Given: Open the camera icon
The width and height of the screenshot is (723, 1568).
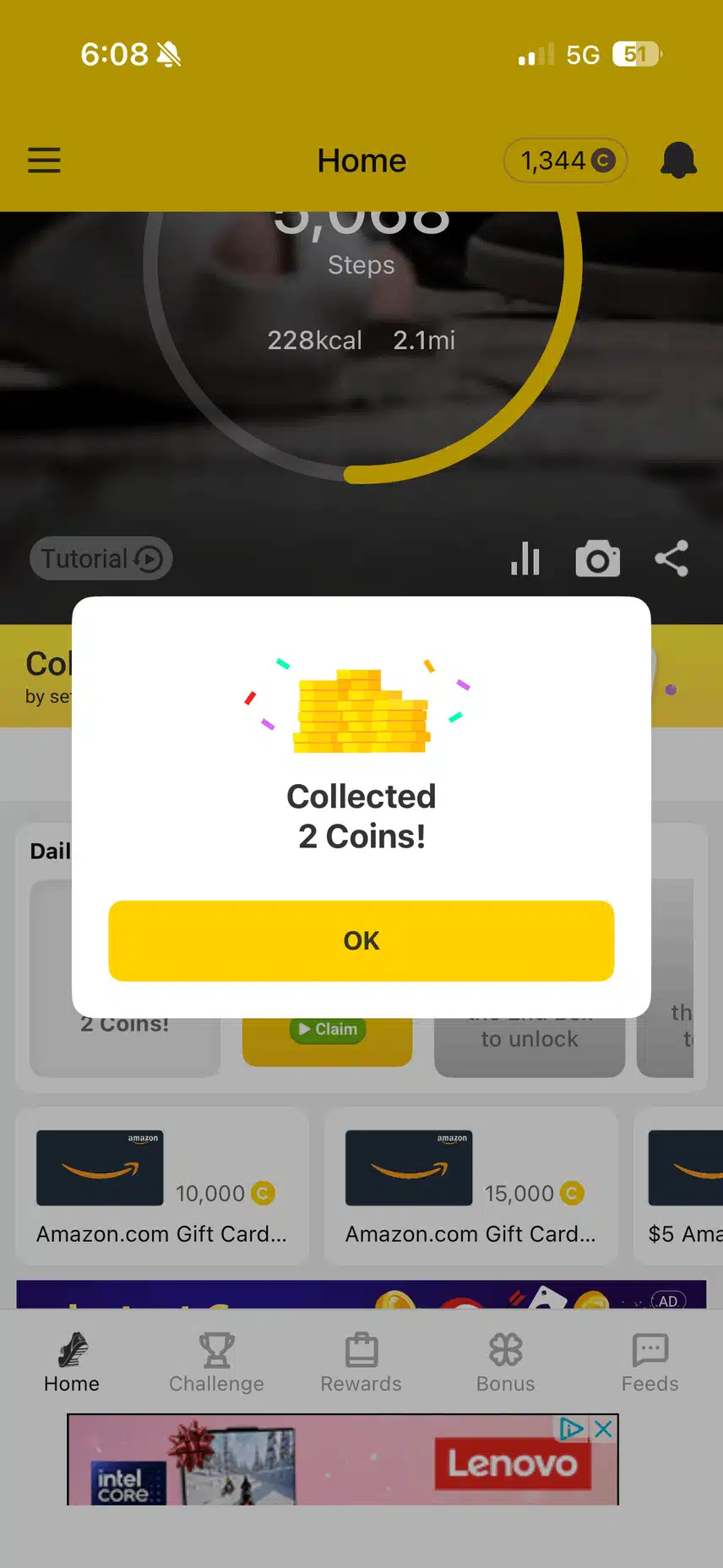Looking at the screenshot, I should 597,558.
